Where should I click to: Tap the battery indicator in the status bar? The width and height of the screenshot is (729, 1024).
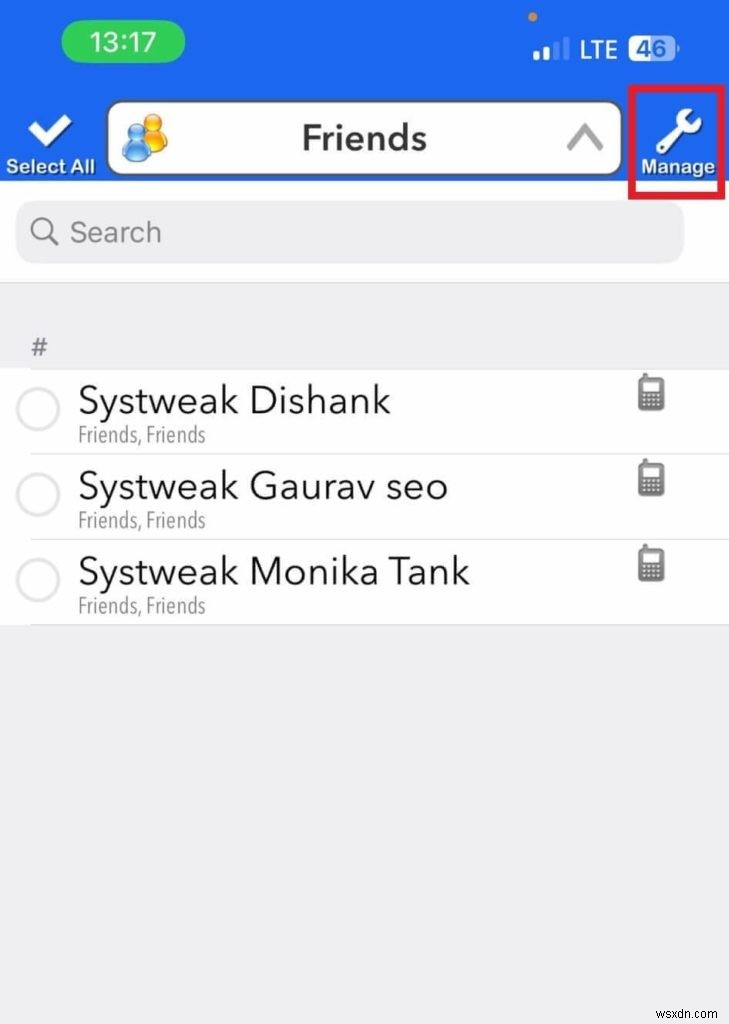653,49
